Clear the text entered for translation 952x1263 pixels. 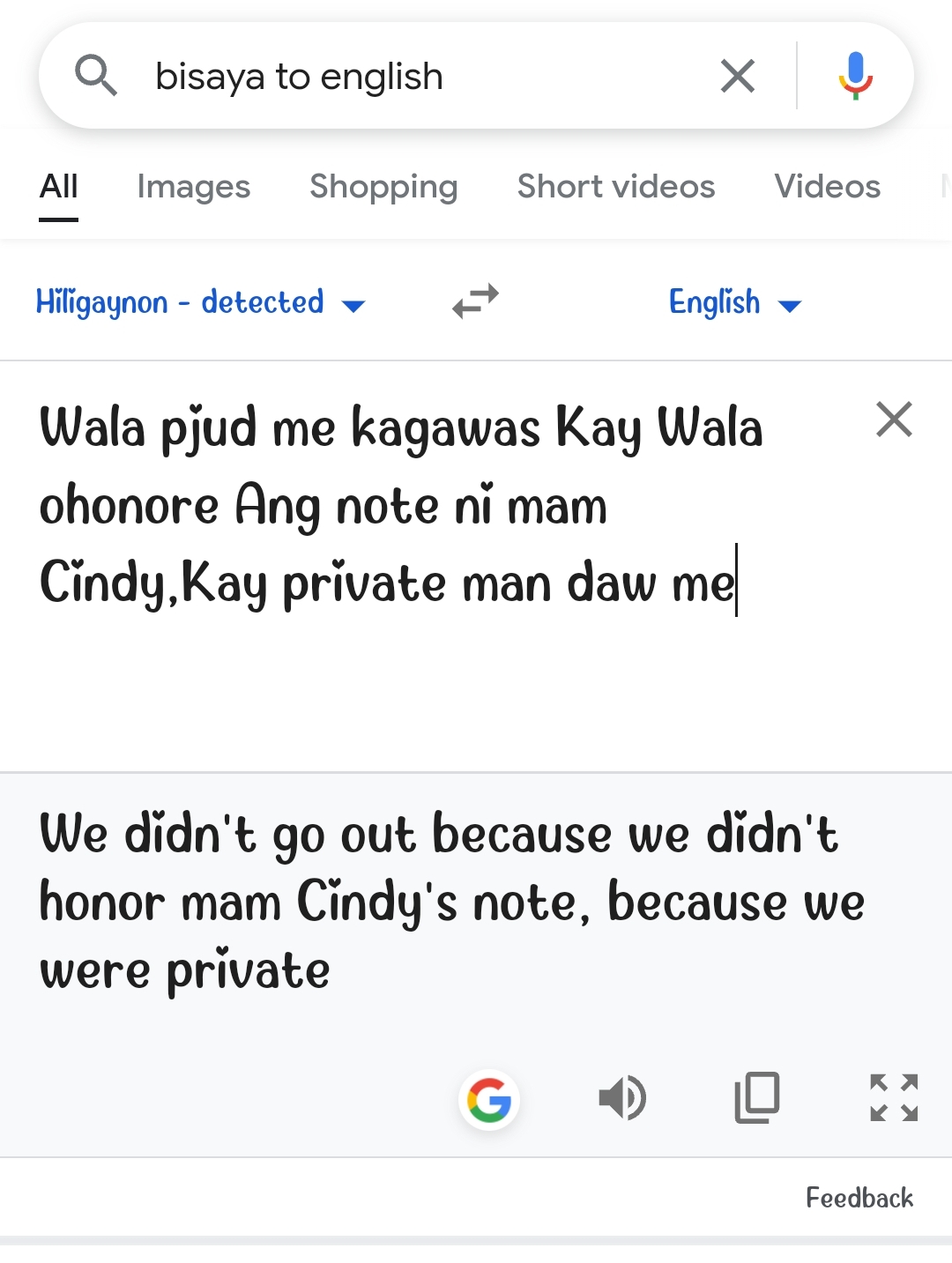[894, 420]
